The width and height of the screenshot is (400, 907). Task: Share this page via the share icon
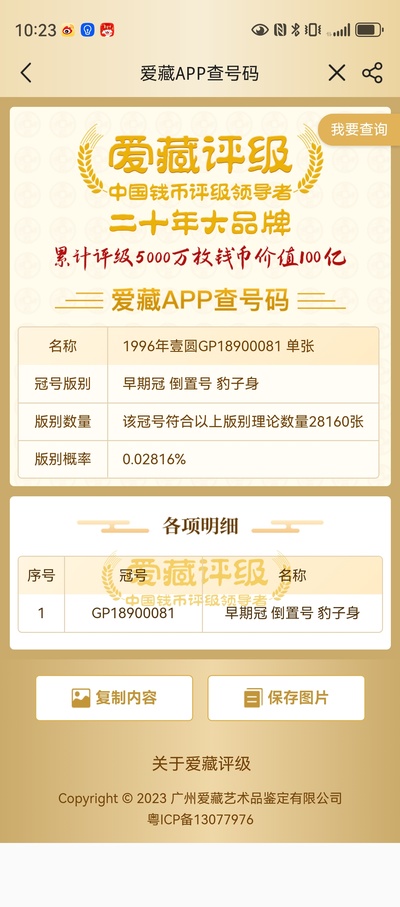click(x=372, y=73)
